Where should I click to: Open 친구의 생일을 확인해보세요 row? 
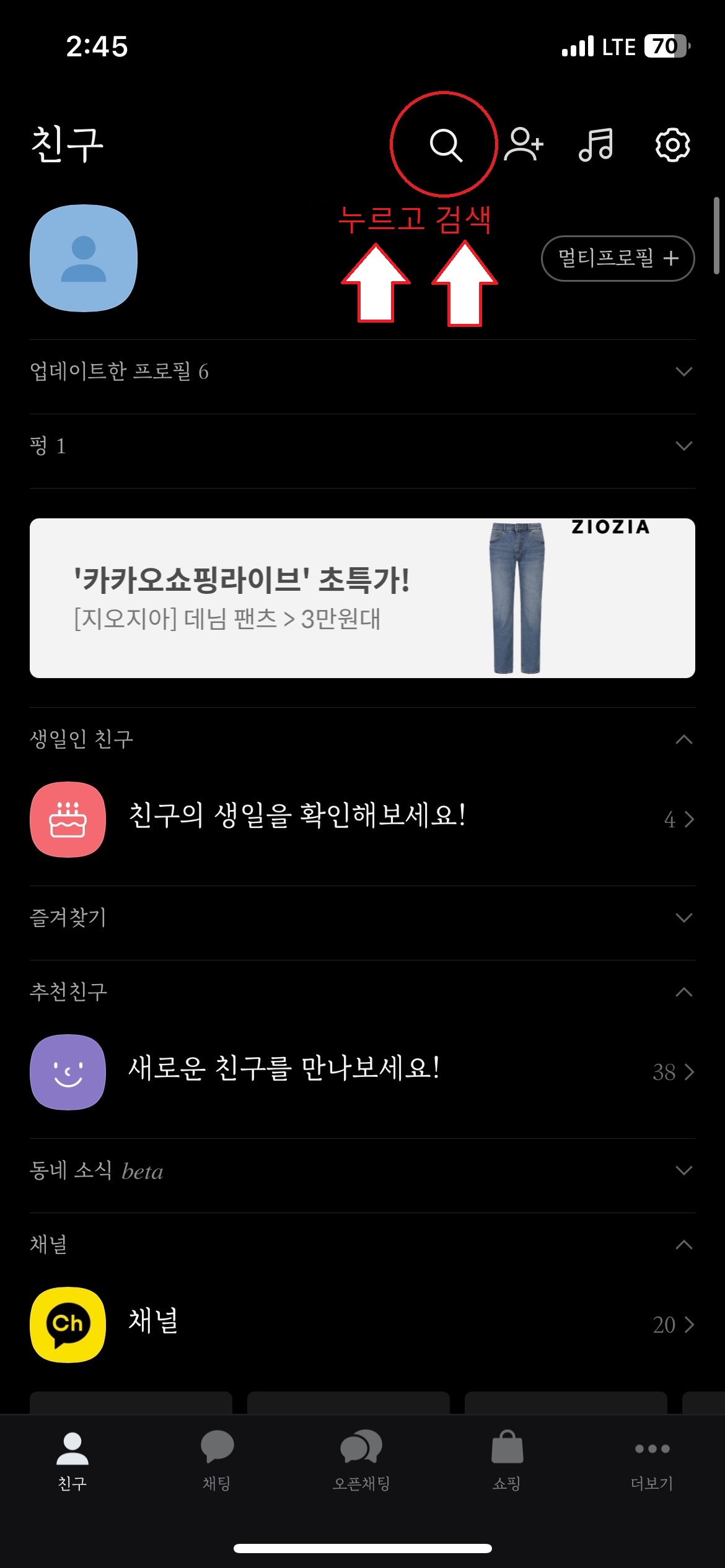[x=362, y=819]
